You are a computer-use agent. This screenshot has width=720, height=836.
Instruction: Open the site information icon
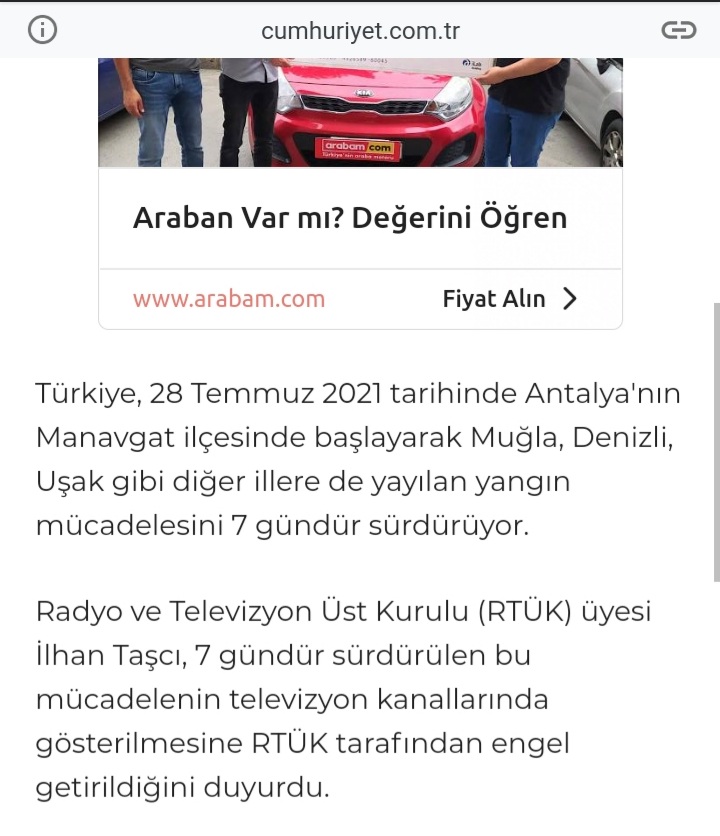point(42,30)
